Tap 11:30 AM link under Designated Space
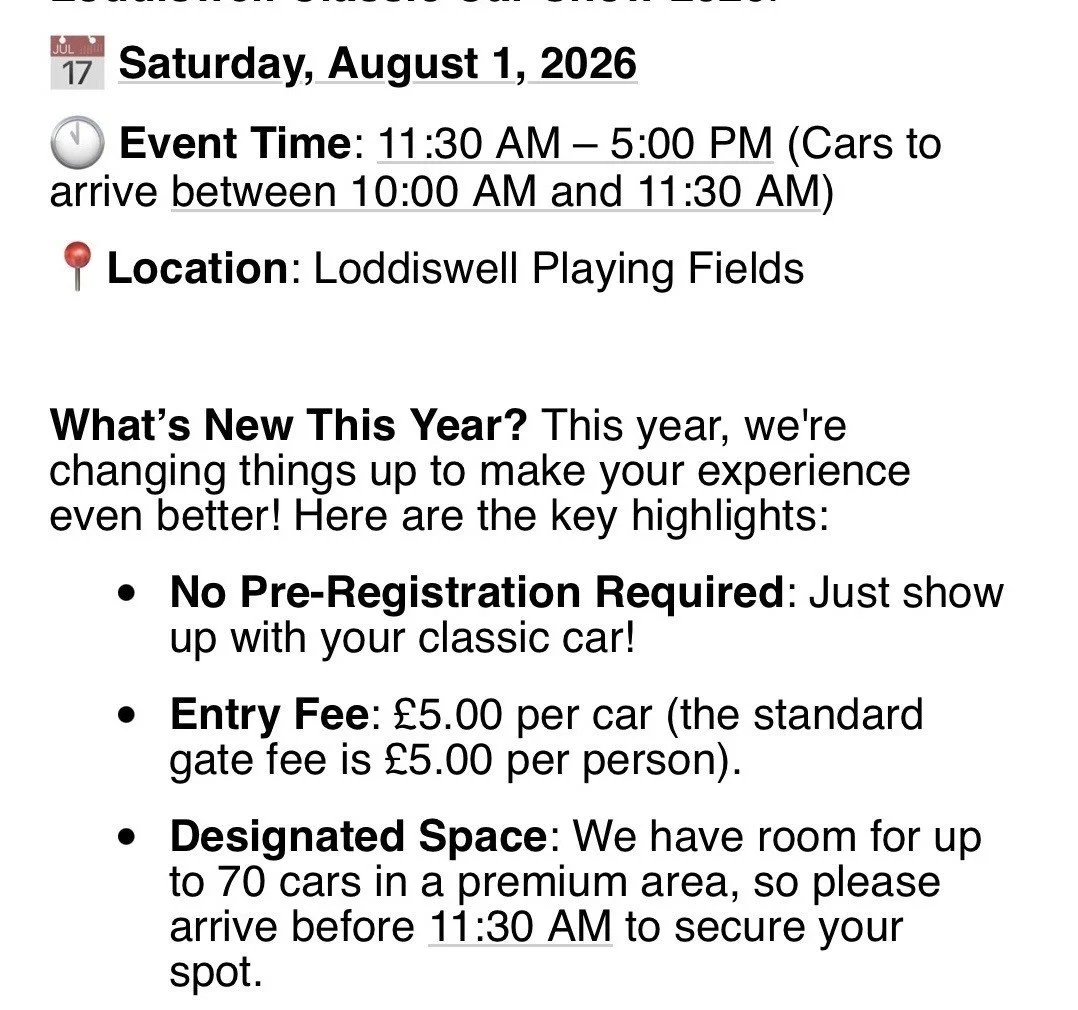Image resolution: width=1078 pixels, height=1010 pixels. coord(520,926)
